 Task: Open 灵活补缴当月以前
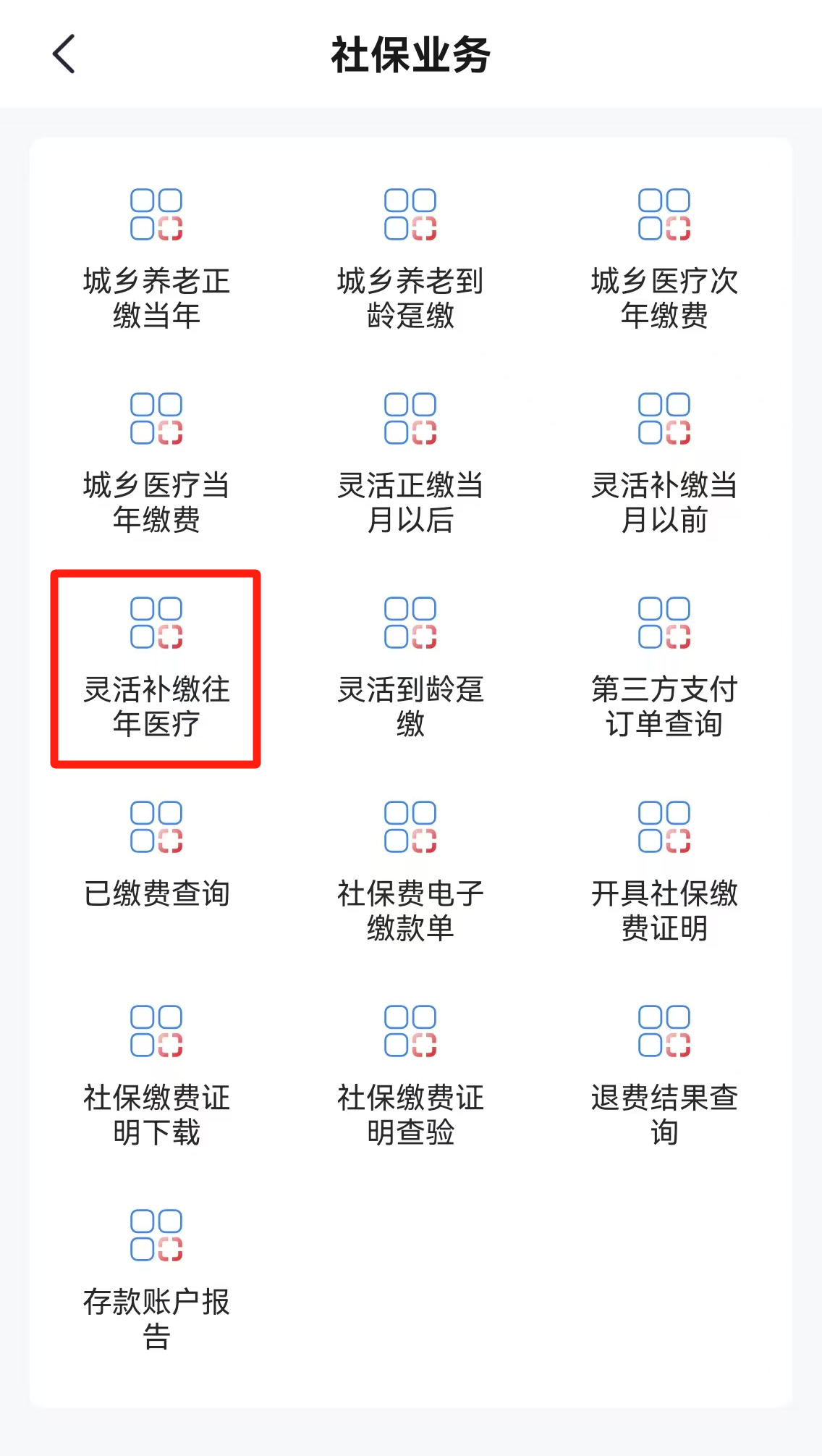click(664, 463)
